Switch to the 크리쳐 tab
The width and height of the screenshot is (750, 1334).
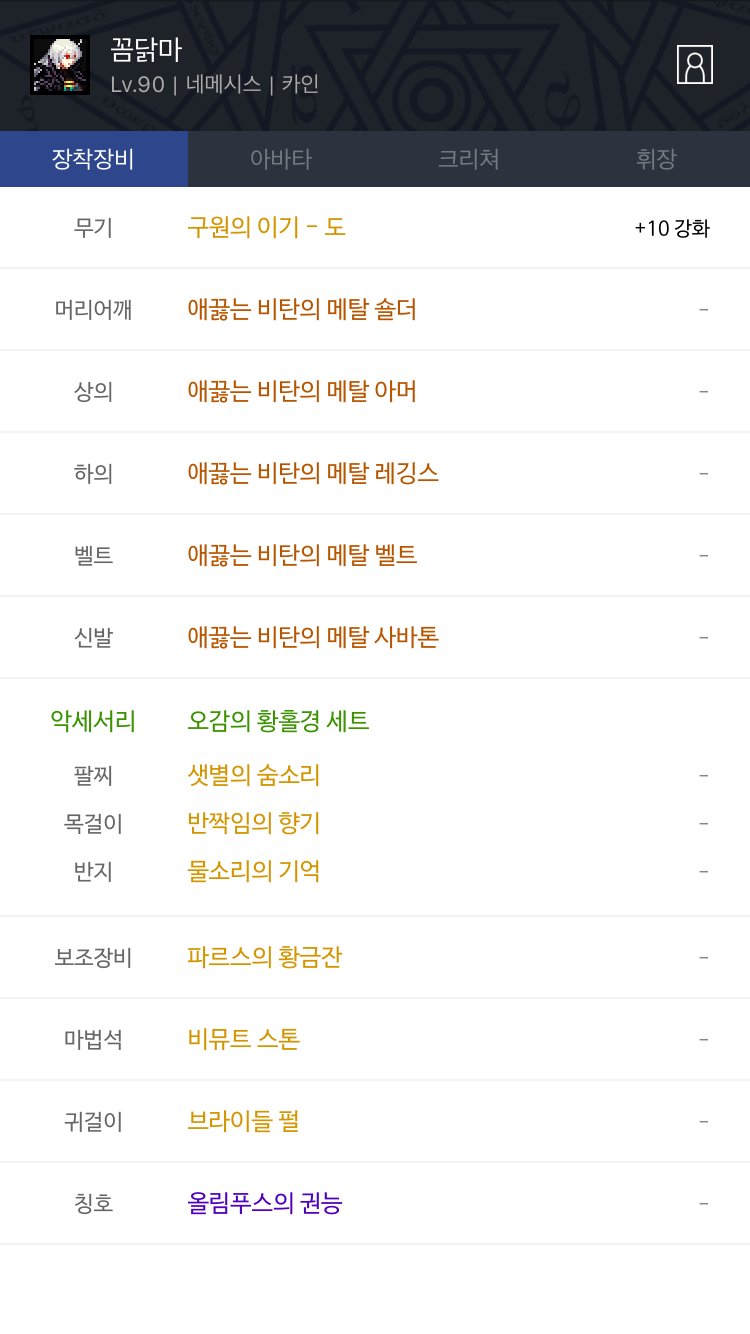469,159
